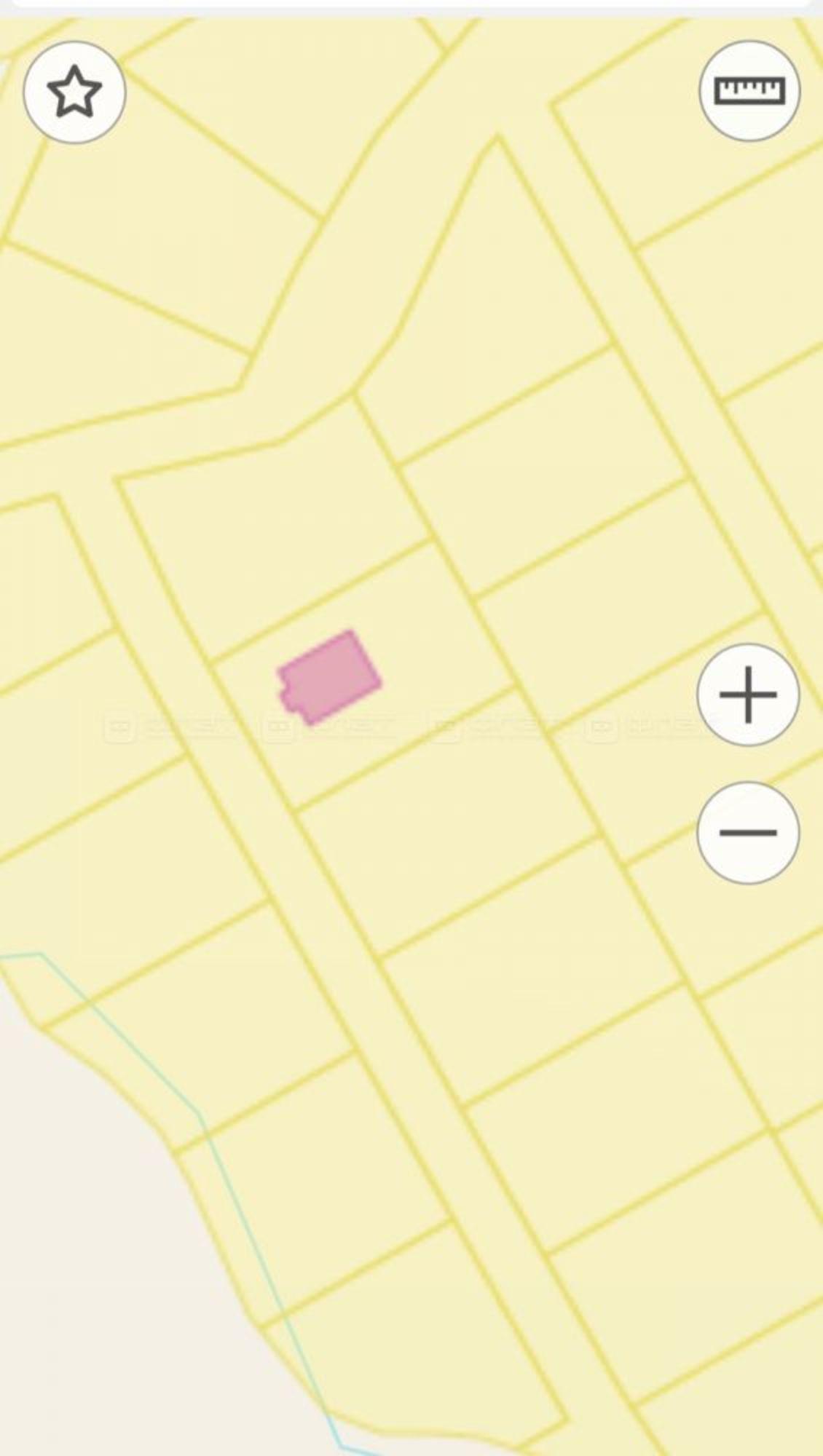This screenshot has width=823, height=1456.
Task: Open the ruler measurement tool
Action: coord(749,91)
